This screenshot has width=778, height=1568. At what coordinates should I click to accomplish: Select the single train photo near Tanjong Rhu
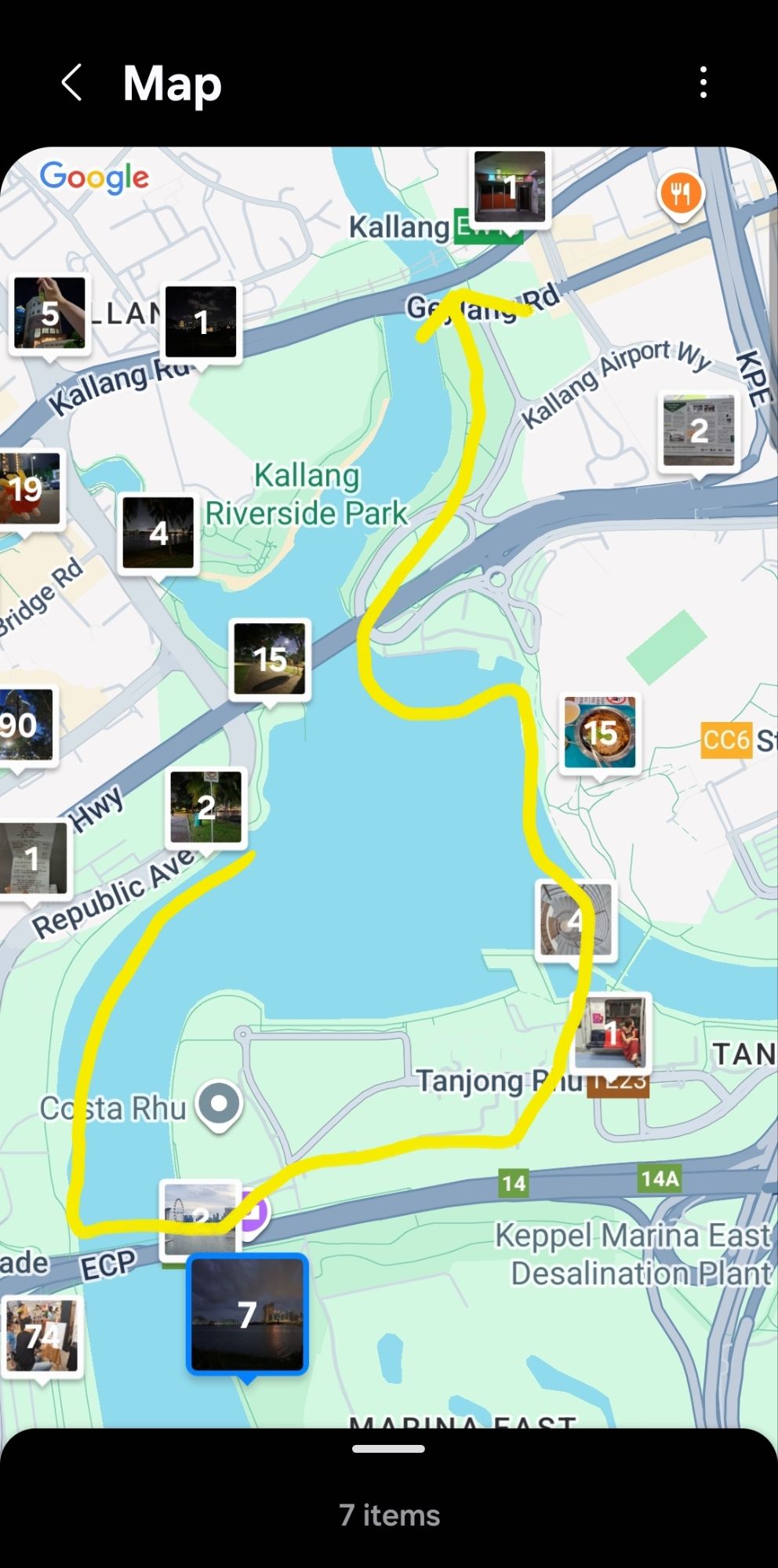pyautogui.click(x=612, y=1033)
